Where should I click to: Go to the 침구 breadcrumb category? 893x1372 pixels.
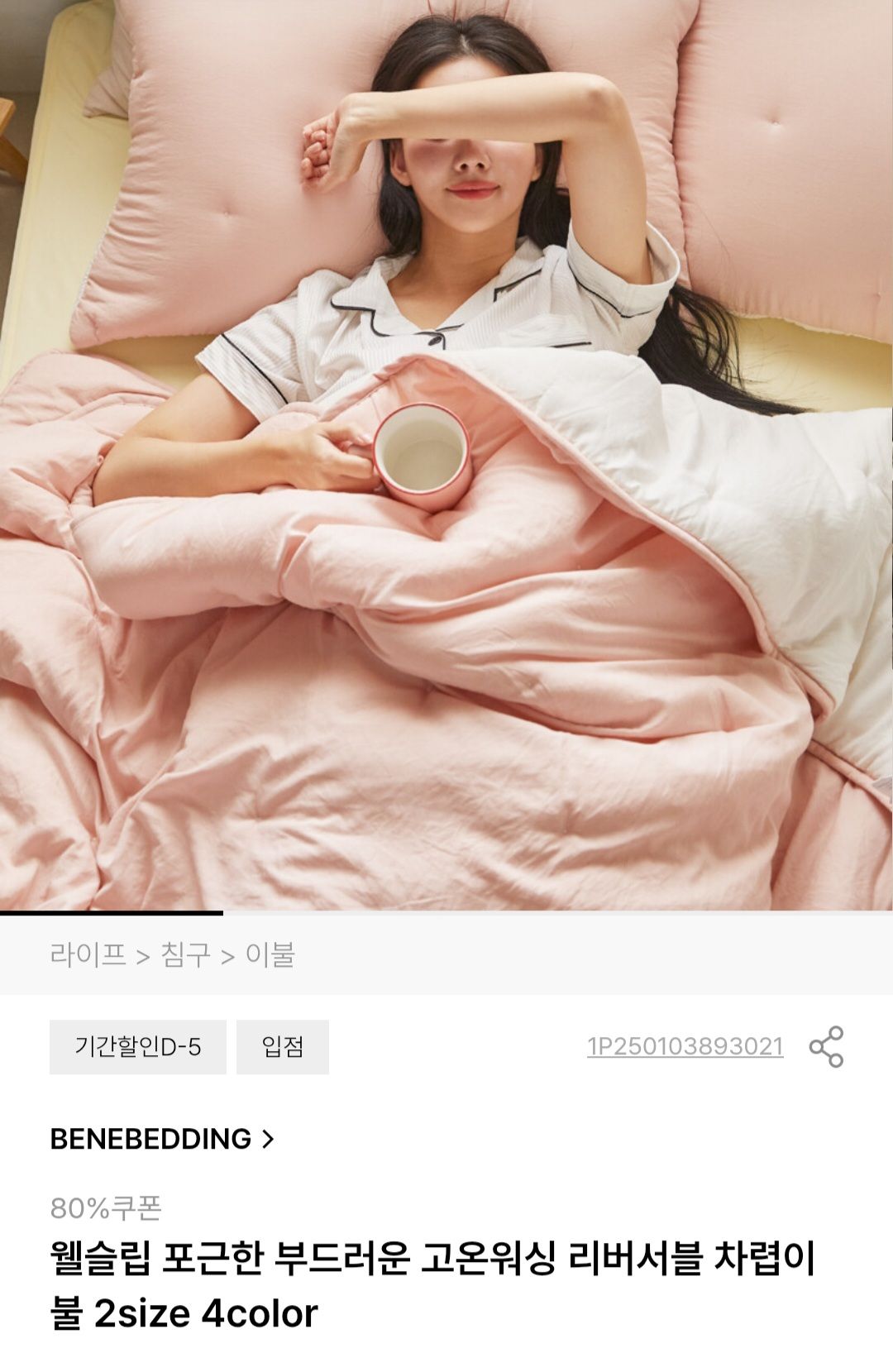click(185, 954)
